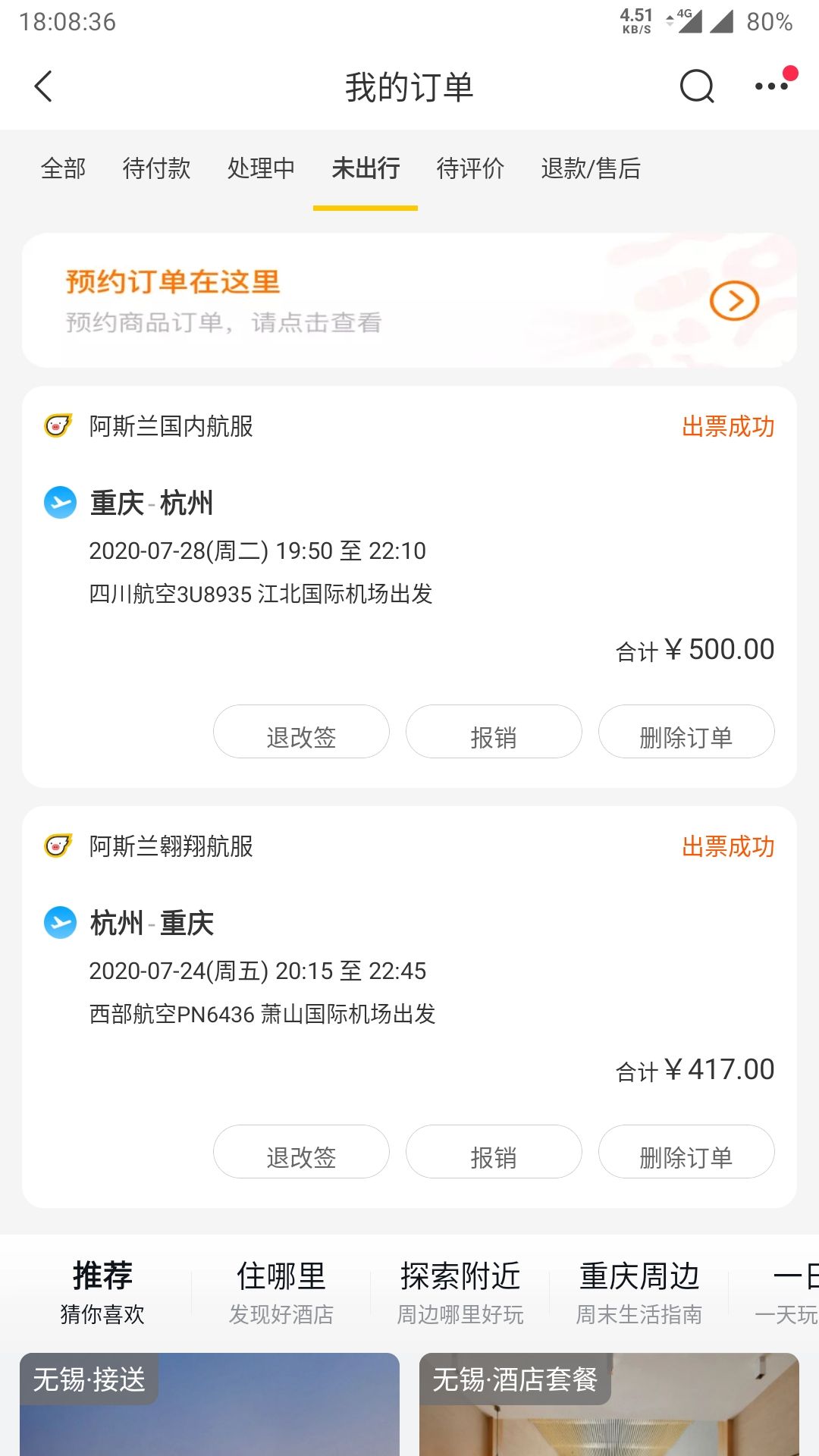Show the 待评价 orders tab
The image size is (819, 1456).
[x=470, y=168]
